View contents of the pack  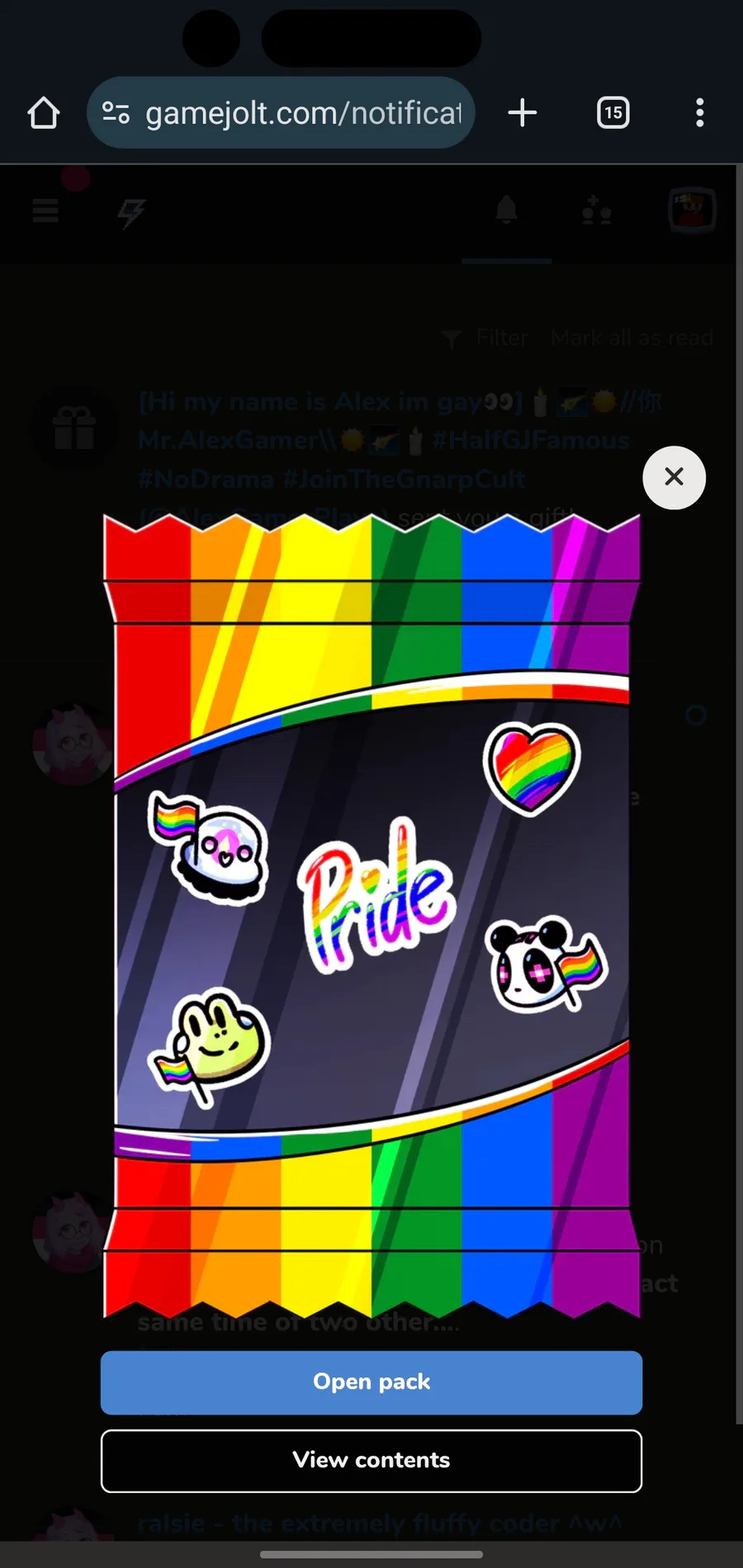coord(371,1460)
